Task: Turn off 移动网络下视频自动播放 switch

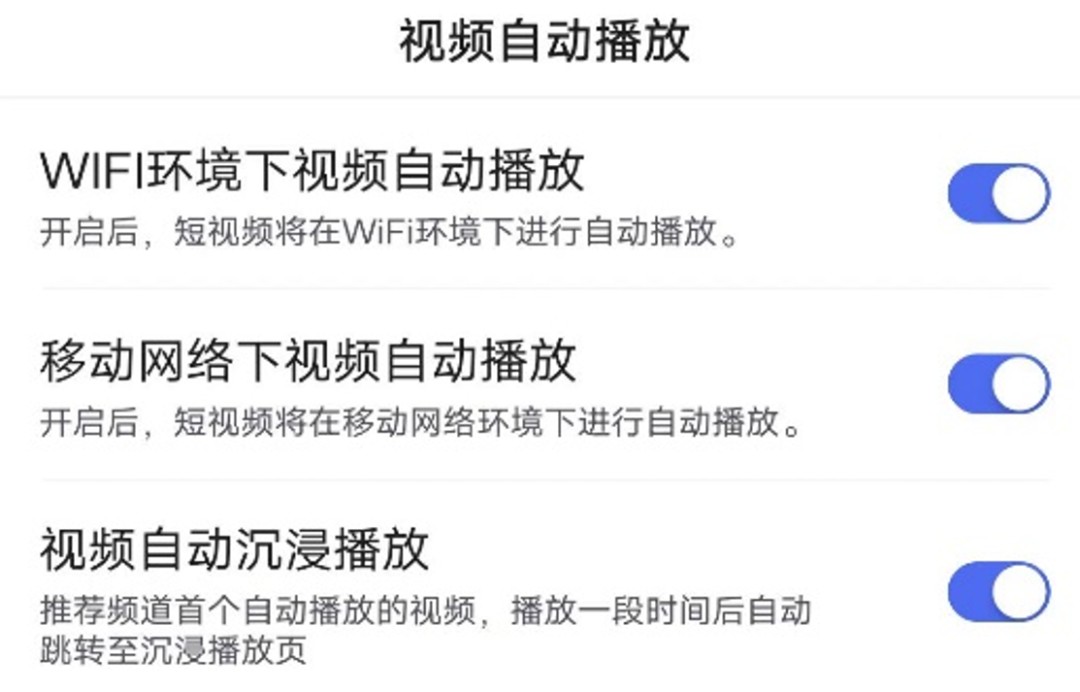Action: (998, 386)
